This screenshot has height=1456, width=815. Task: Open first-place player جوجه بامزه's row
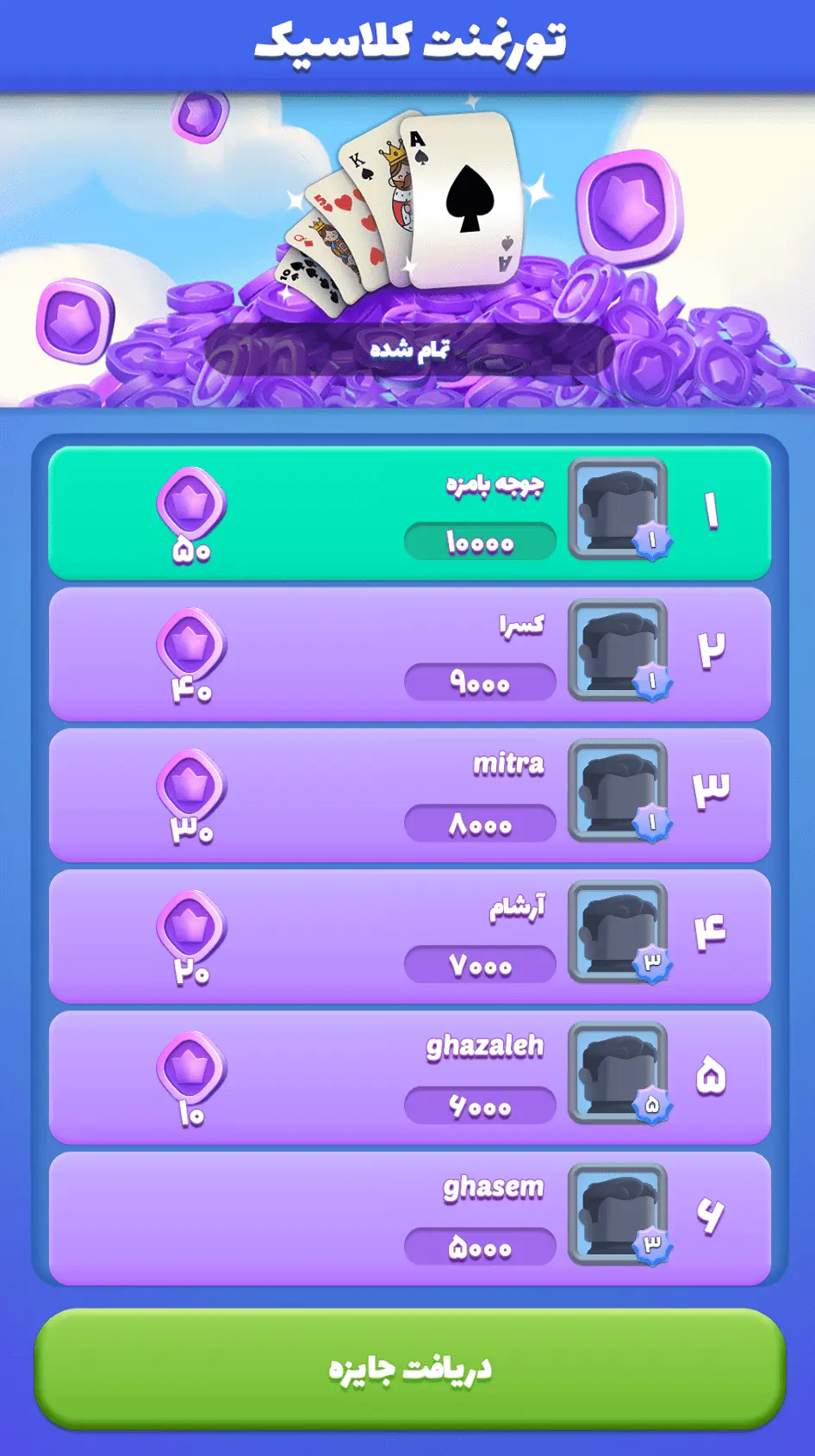tap(409, 513)
